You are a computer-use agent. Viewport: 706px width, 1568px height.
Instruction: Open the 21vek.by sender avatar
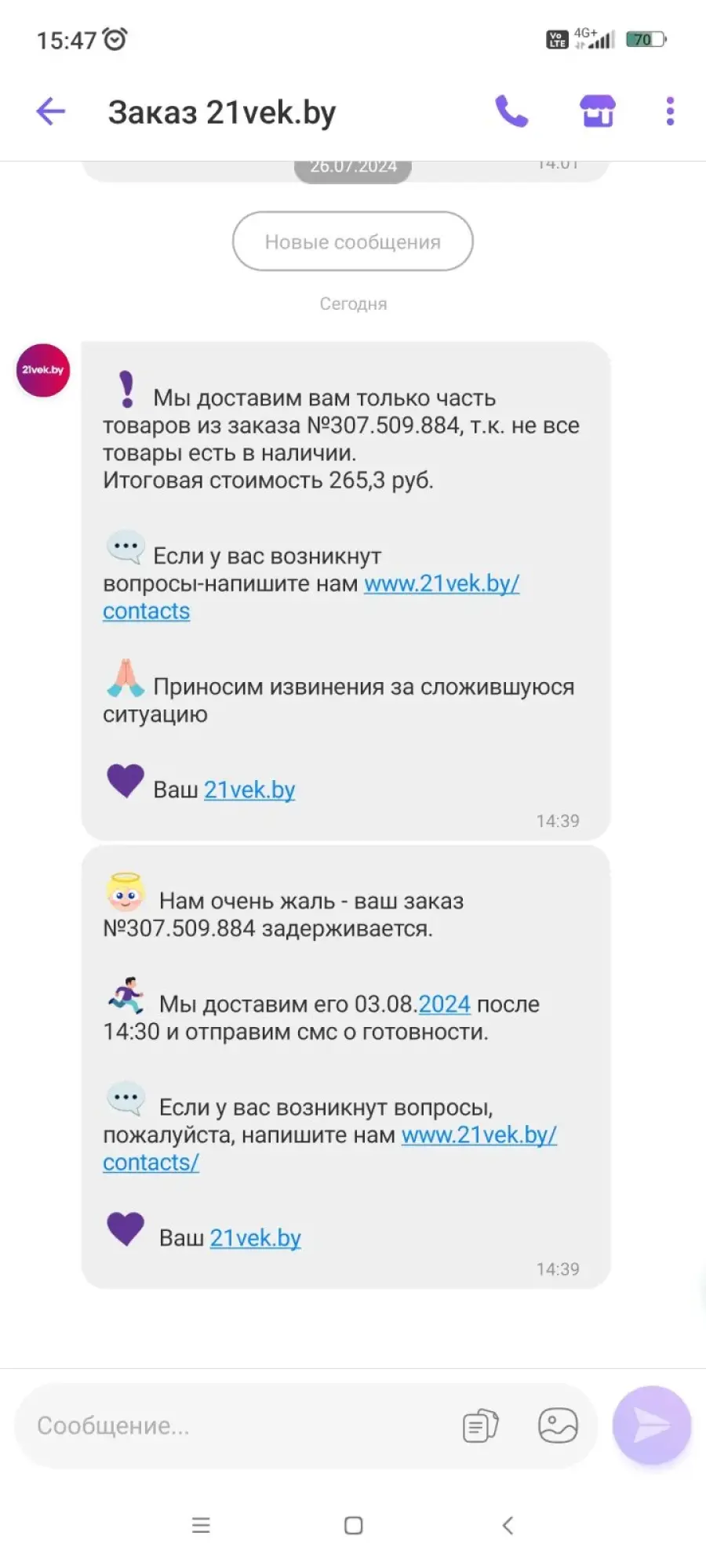pyautogui.click(x=43, y=370)
